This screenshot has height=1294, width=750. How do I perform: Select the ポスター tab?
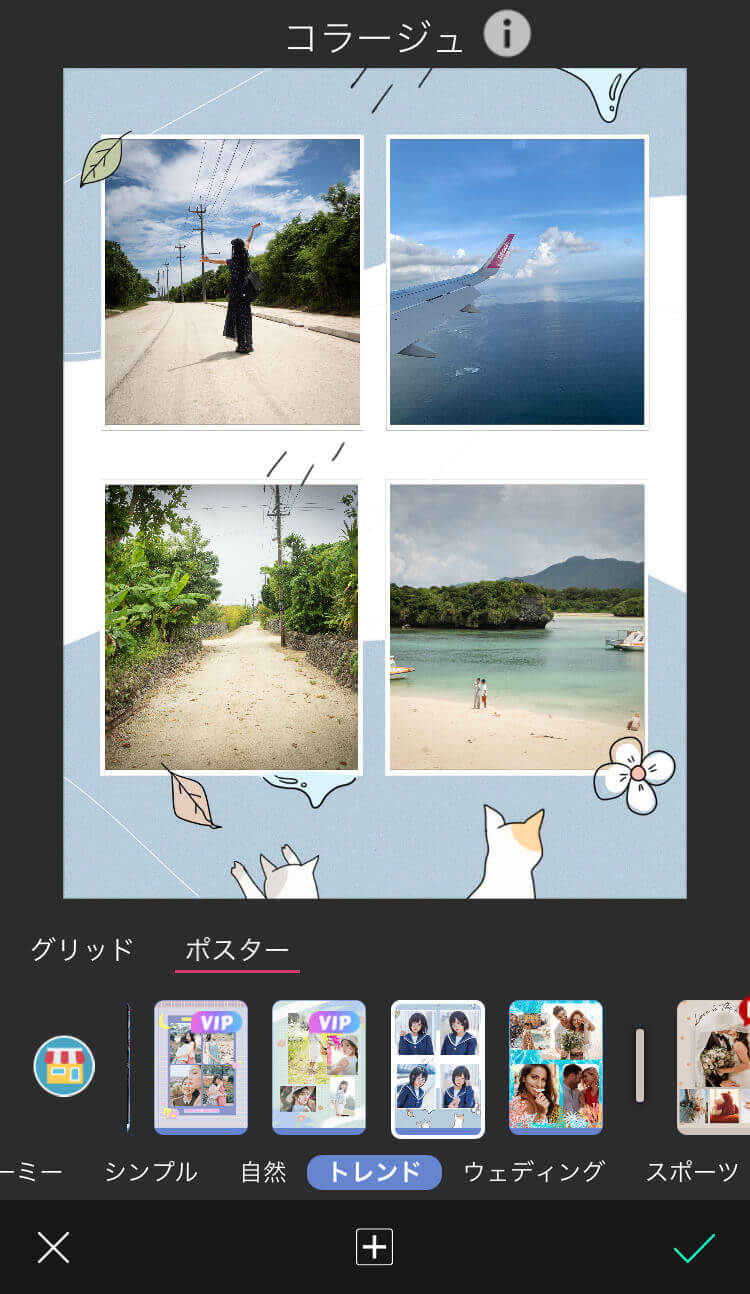coord(237,949)
